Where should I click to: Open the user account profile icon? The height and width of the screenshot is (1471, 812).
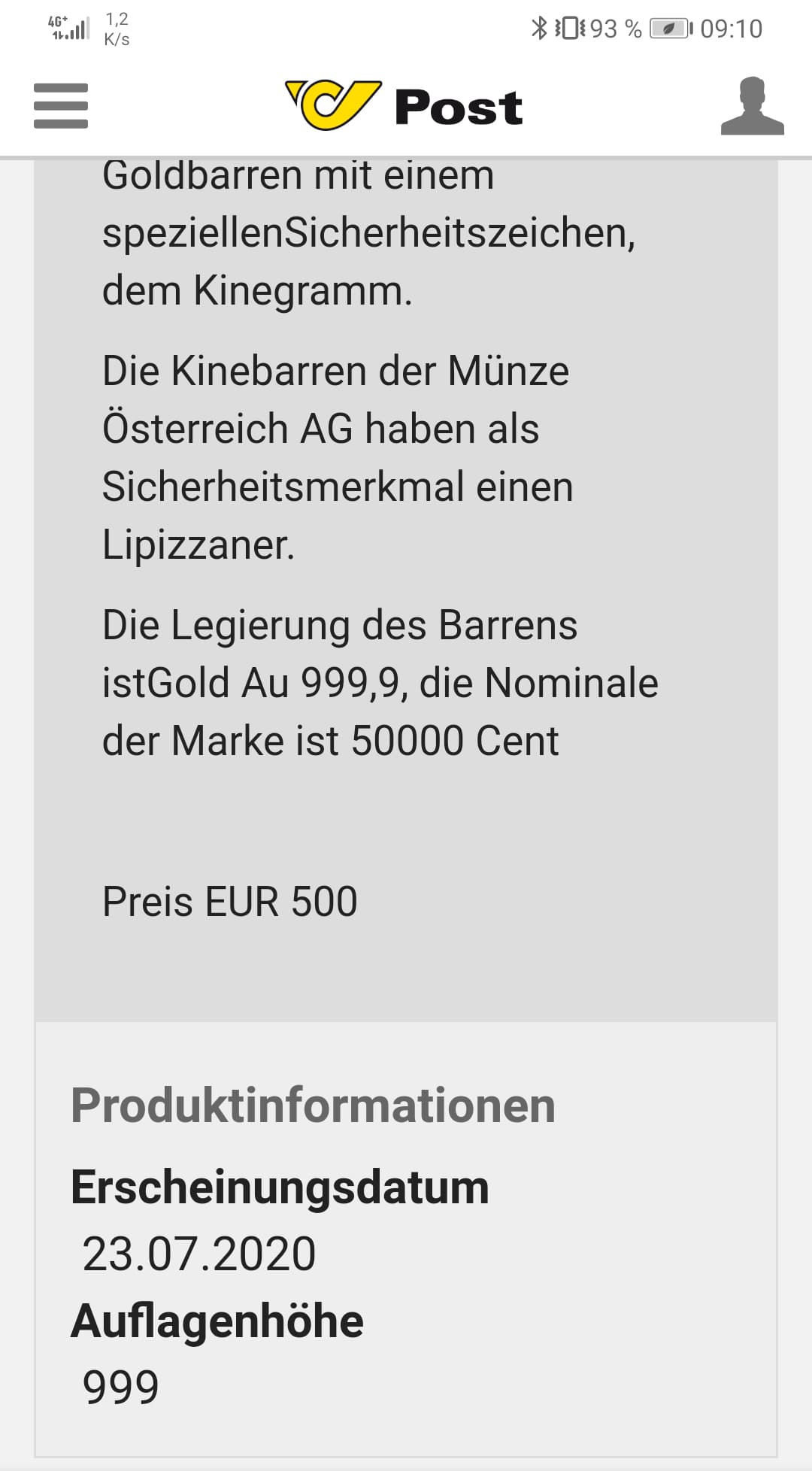(x=752, y=106)
